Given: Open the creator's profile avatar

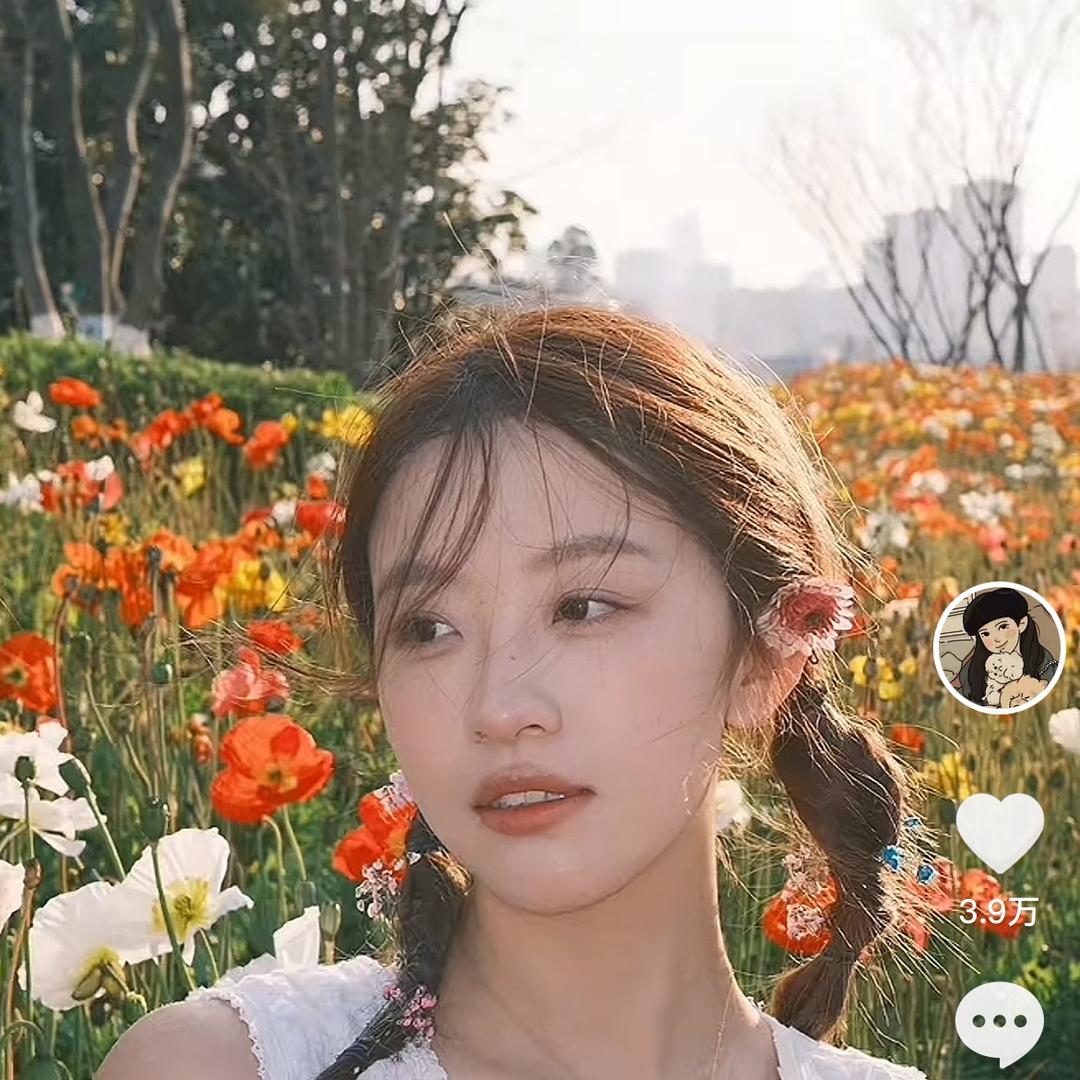Looking at the screenshot, I should coord(999,647).
